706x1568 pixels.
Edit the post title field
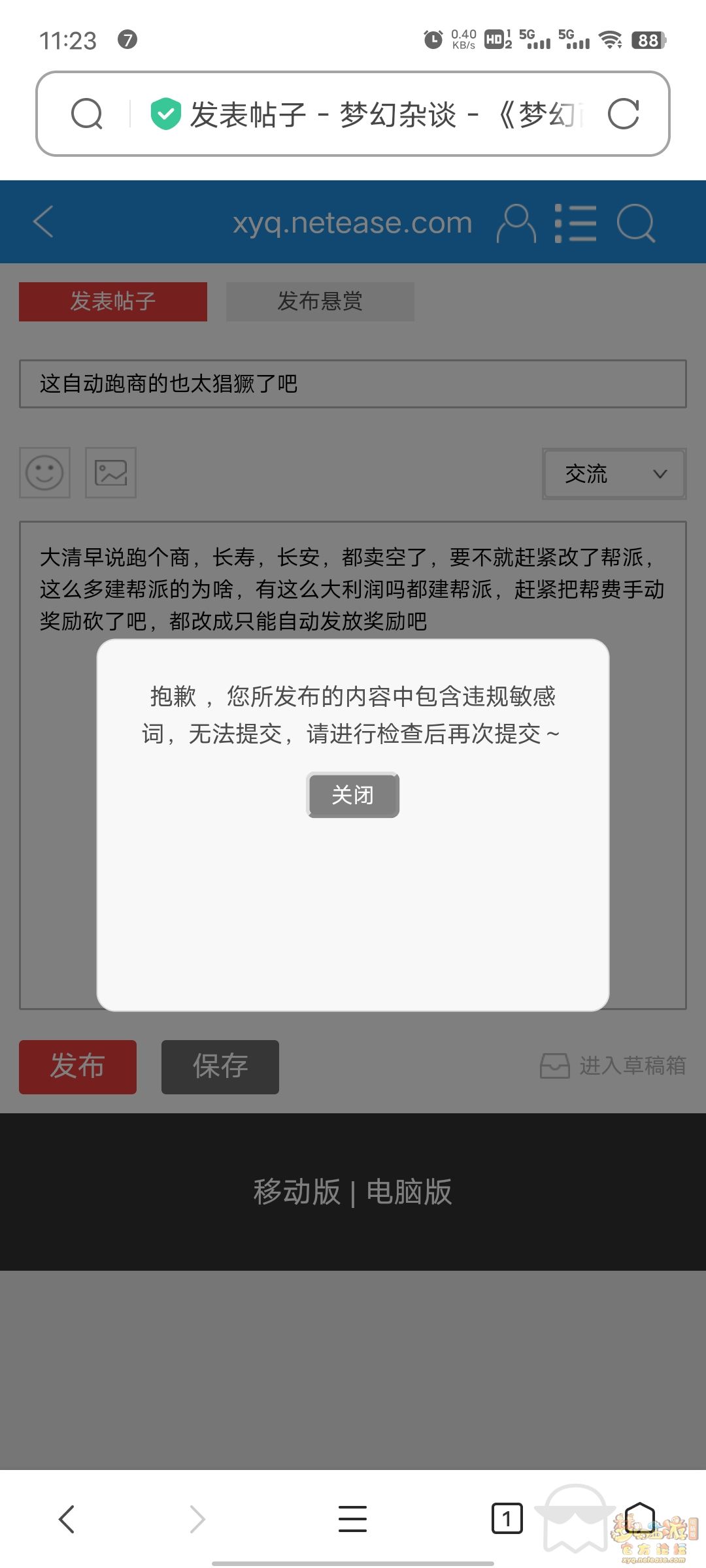click(352, 384)
